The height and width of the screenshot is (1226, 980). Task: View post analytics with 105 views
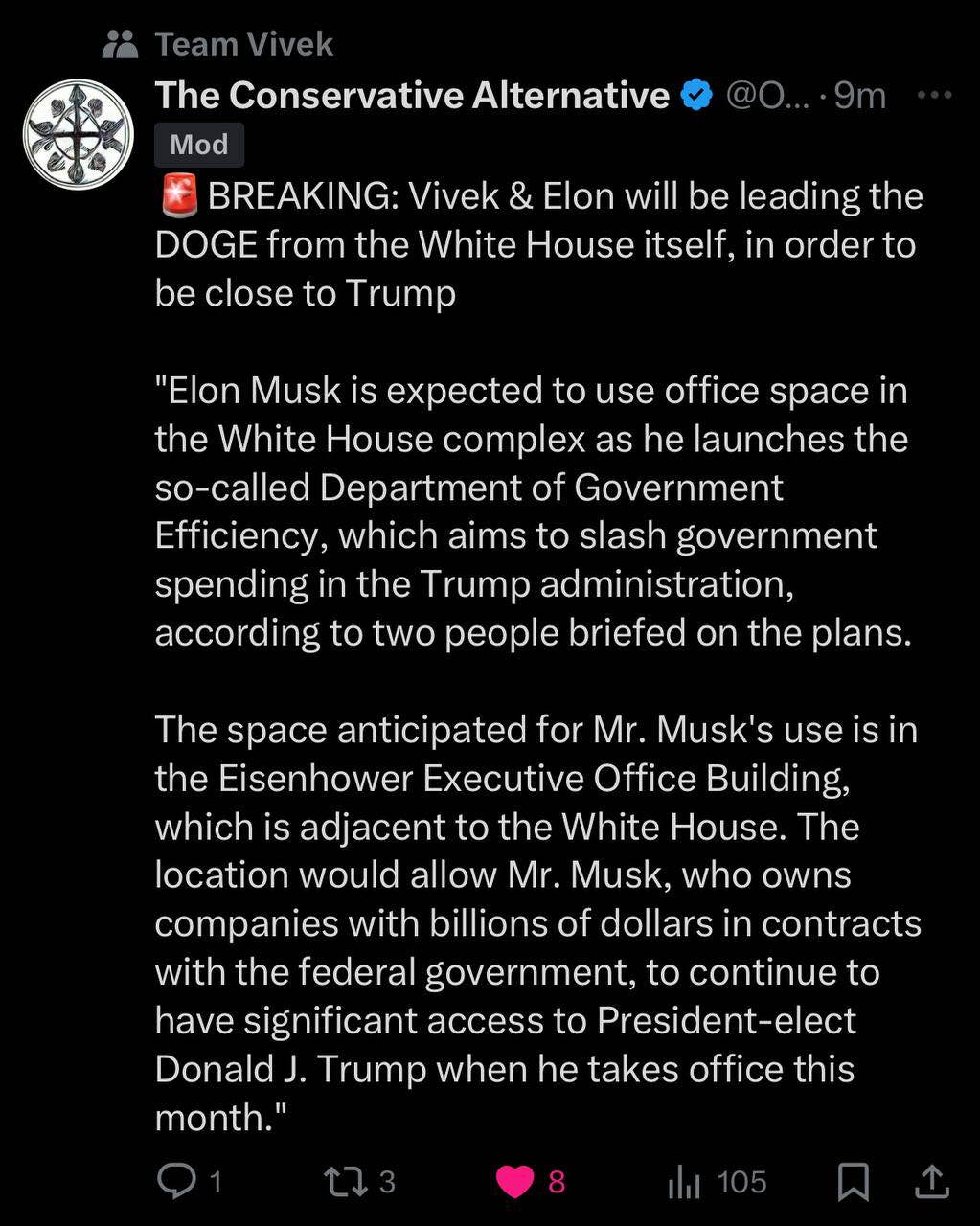pyautogui.click(x=685, y=1182)
